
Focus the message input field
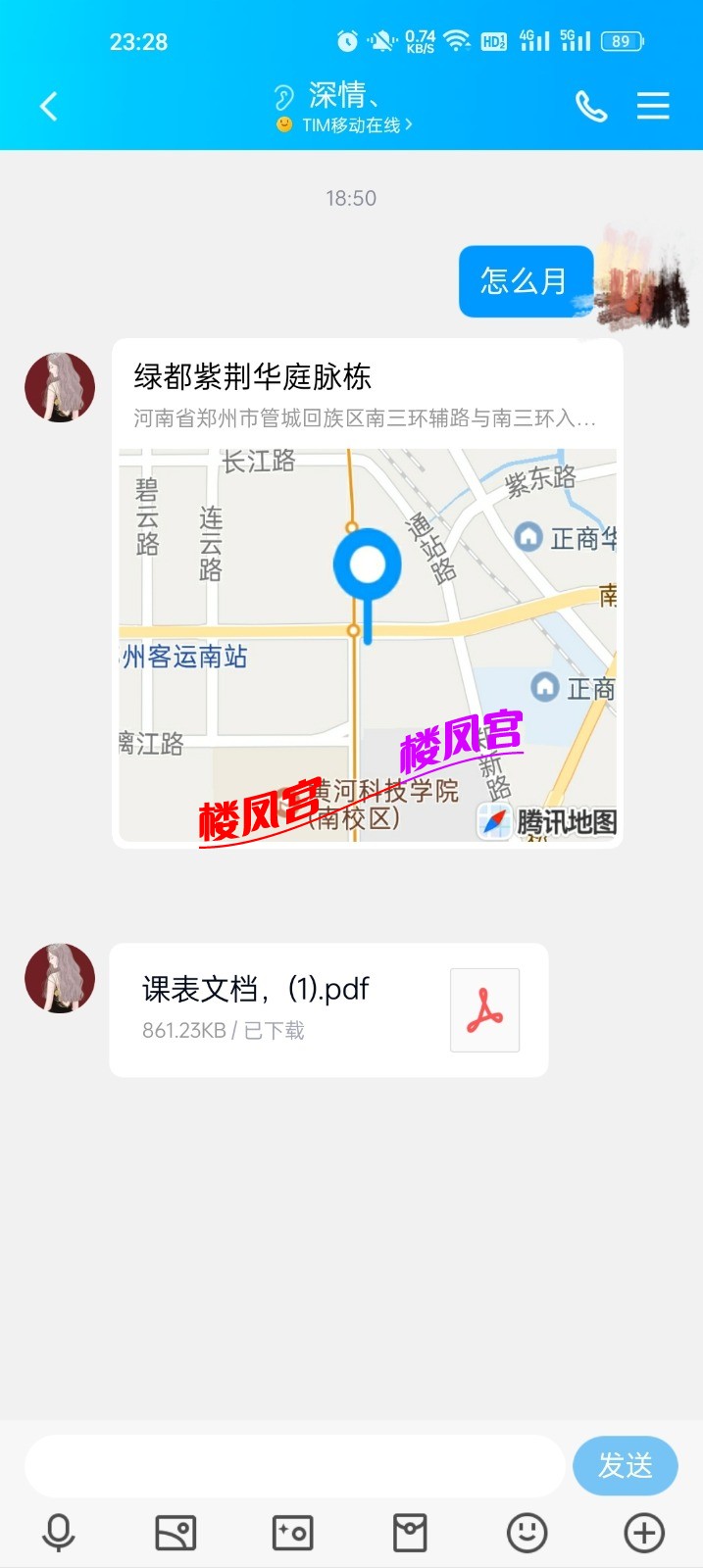[294, 1466]
